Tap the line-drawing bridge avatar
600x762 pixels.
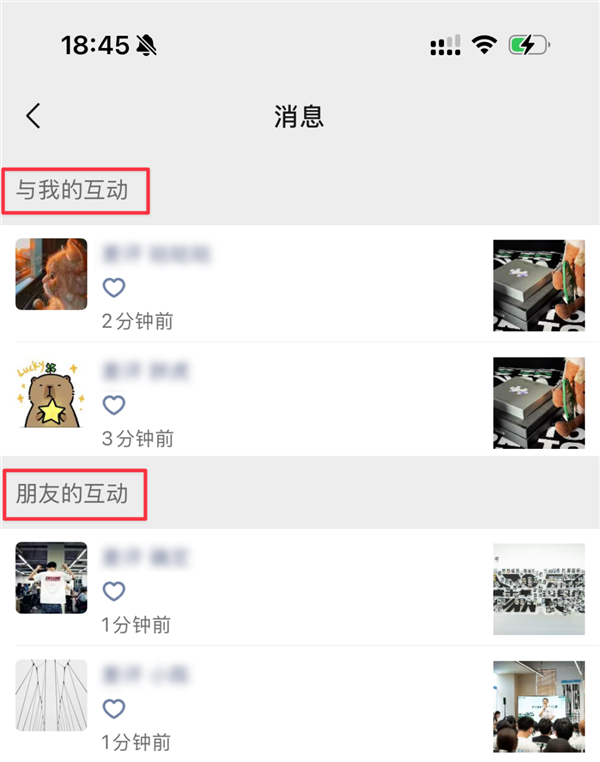pos(51,695)
